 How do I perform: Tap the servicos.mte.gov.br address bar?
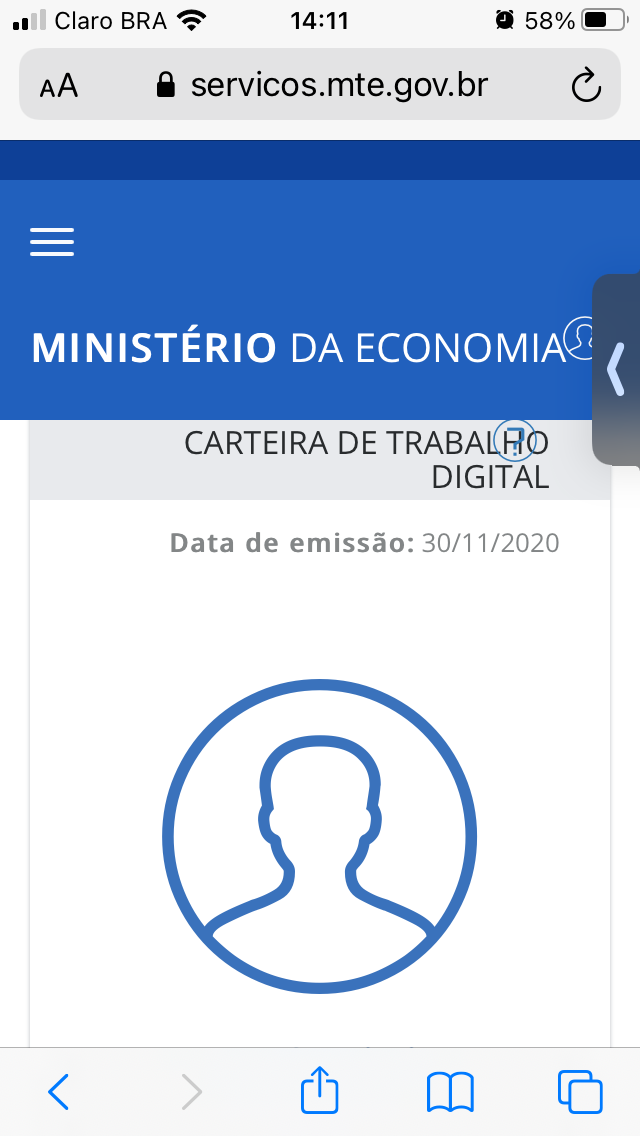point(320,85)
